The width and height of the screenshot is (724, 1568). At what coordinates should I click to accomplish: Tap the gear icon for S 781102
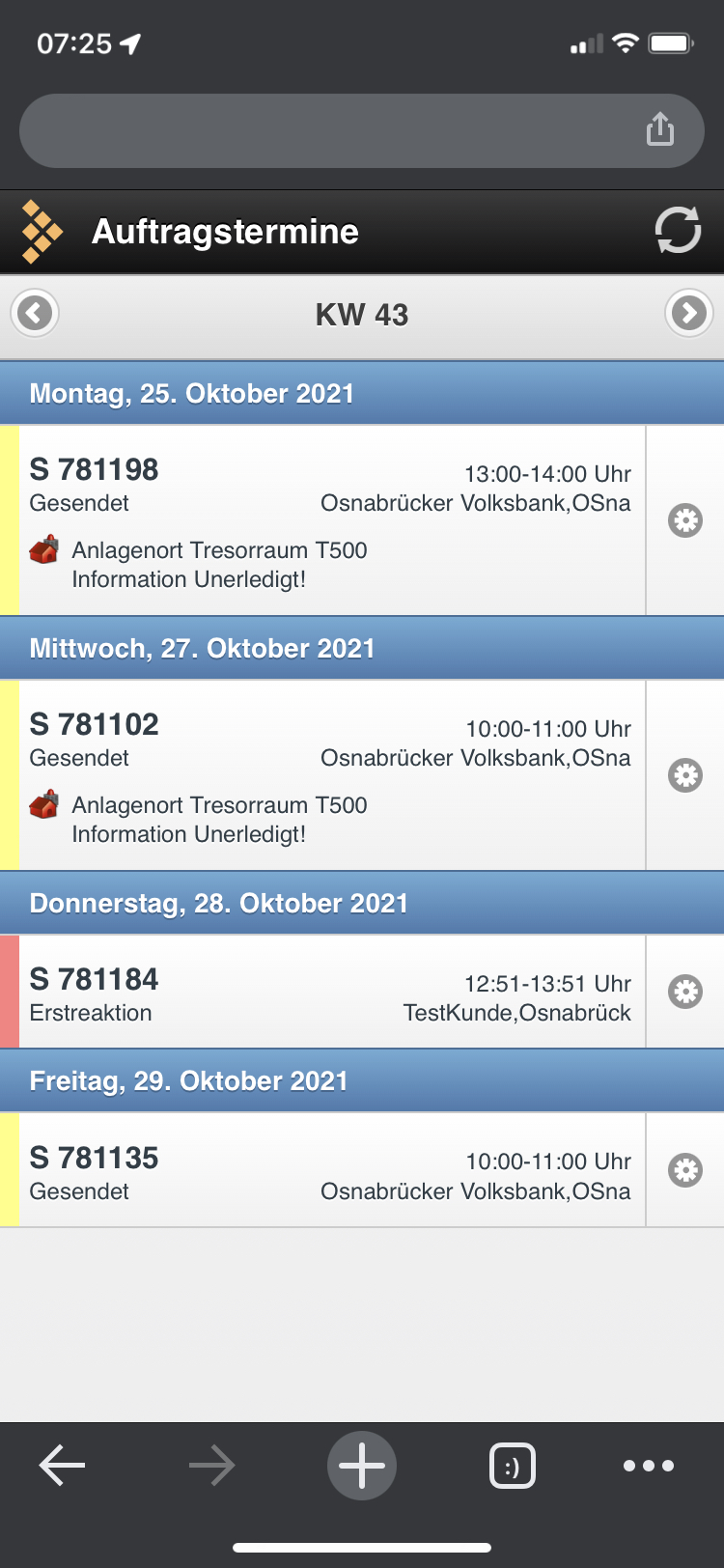click(685, 775)
